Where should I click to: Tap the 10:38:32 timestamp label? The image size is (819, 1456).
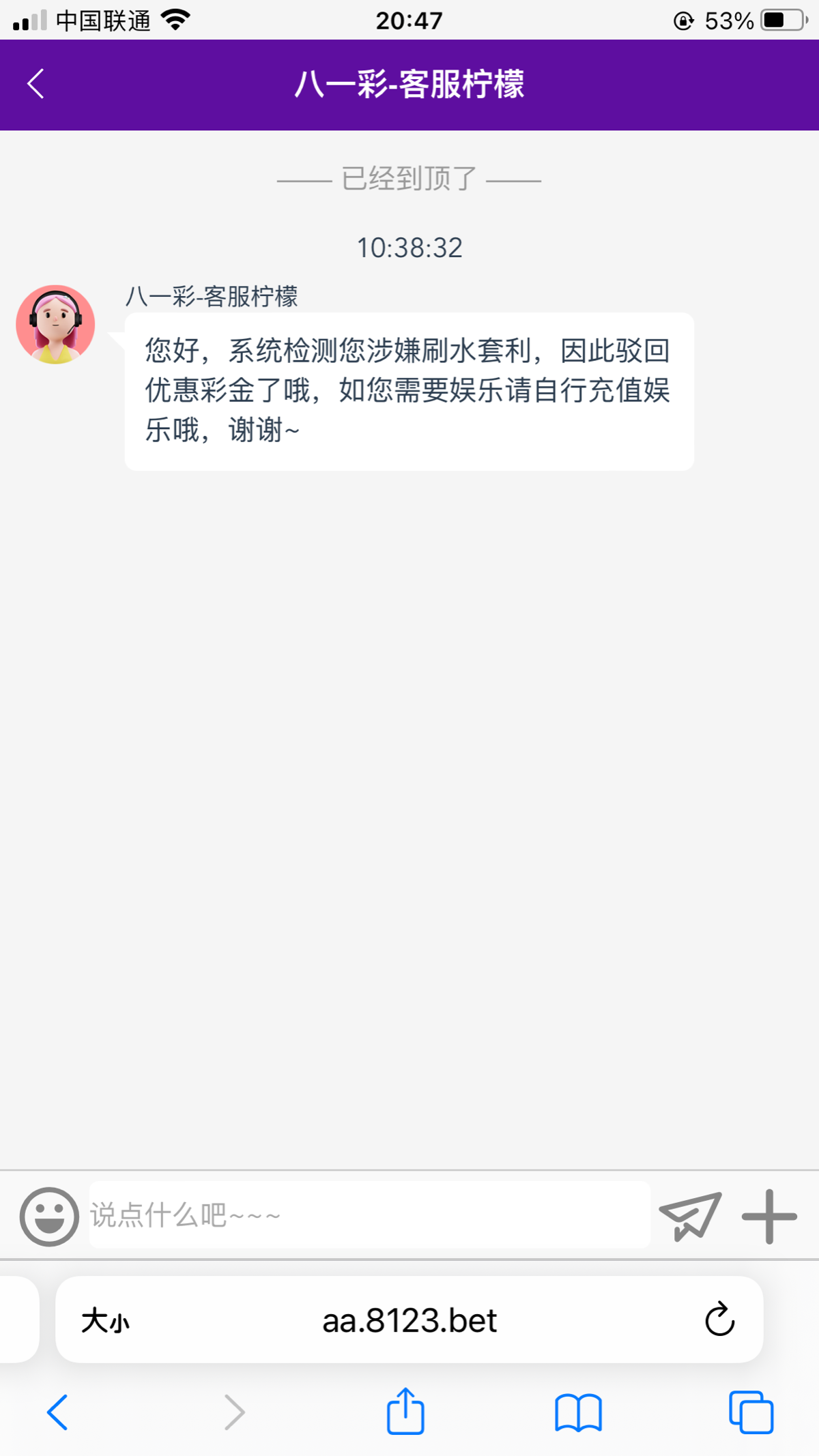[x=409, y=247]
